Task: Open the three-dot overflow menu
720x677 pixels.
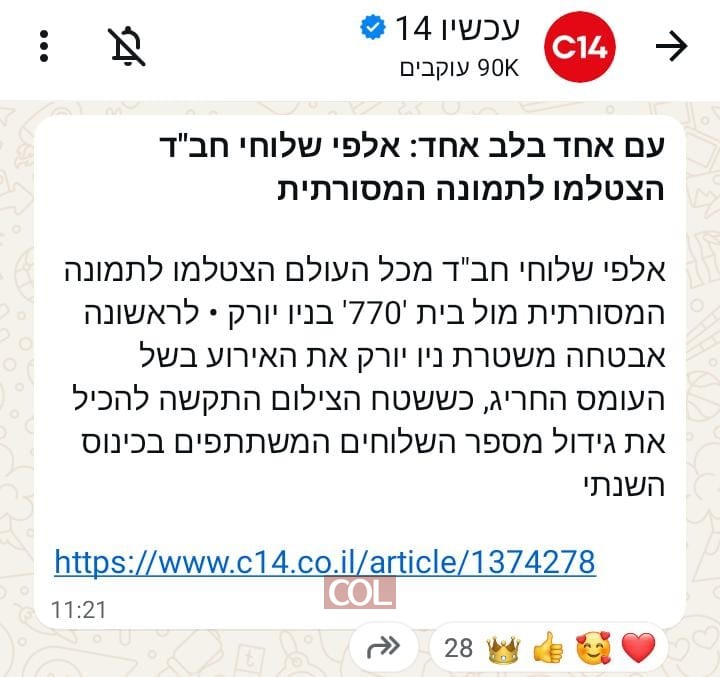Action: 44,46
